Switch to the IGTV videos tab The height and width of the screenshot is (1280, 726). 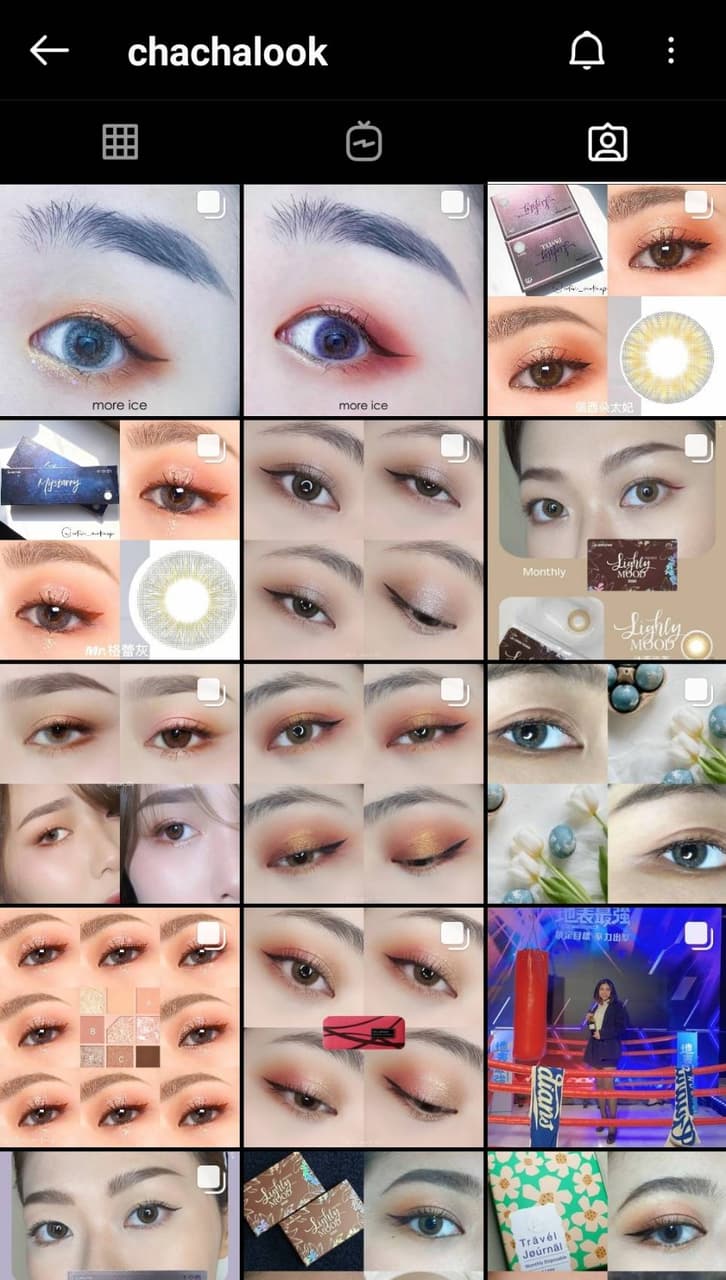tap(363, 142)
